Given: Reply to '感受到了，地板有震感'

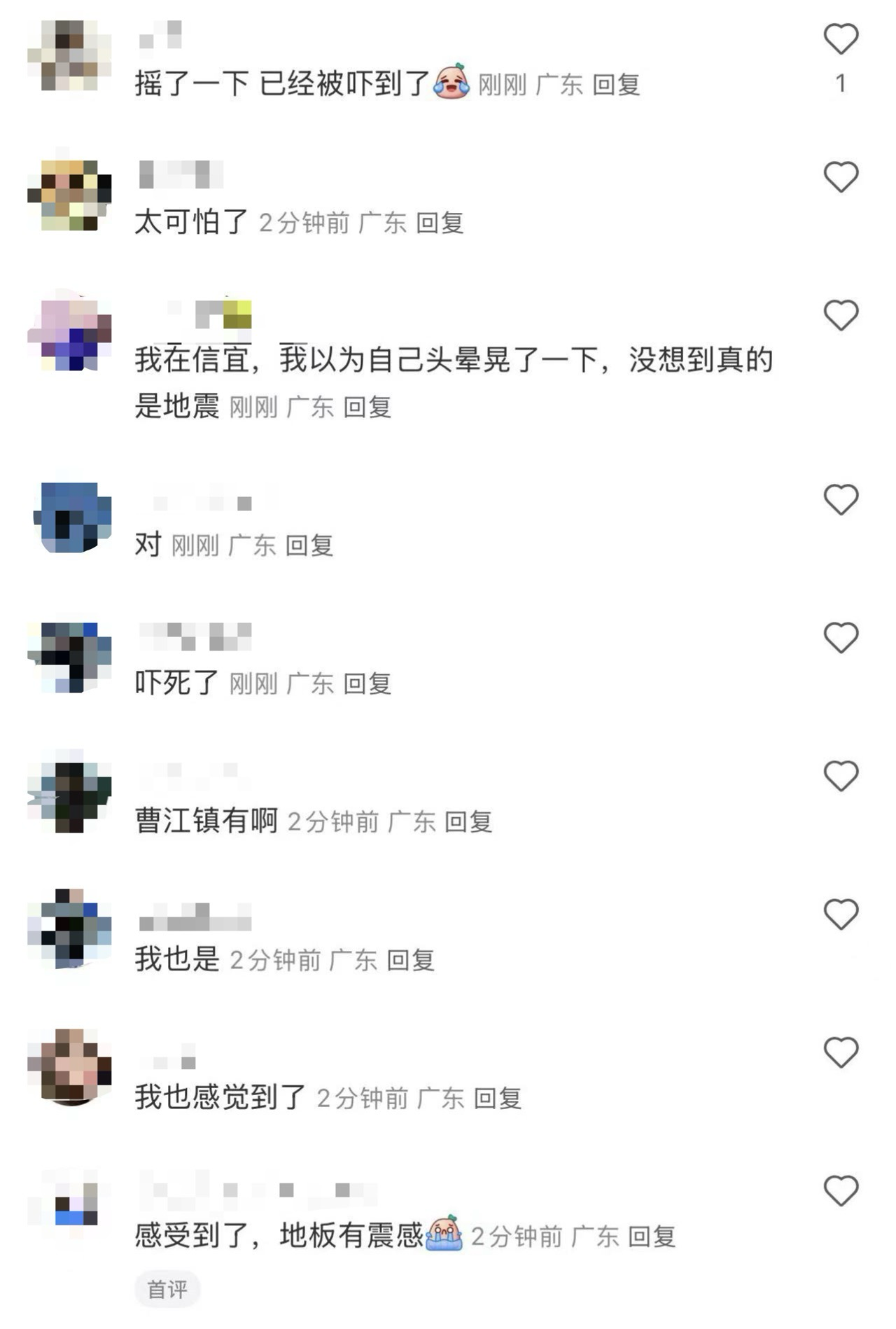Looking at the screenshot, I should tap(651, 1237).
